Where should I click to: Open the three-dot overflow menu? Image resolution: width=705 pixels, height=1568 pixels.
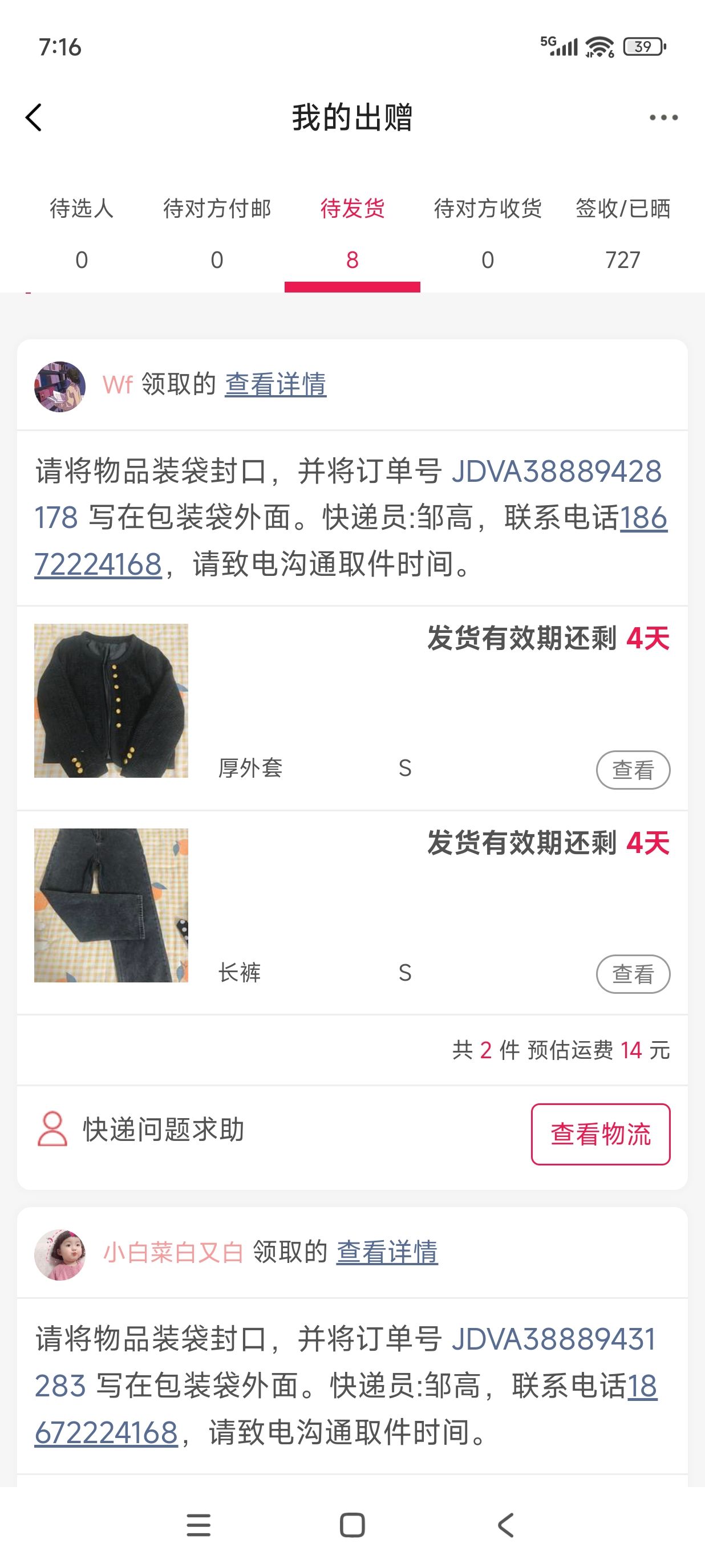663,117
